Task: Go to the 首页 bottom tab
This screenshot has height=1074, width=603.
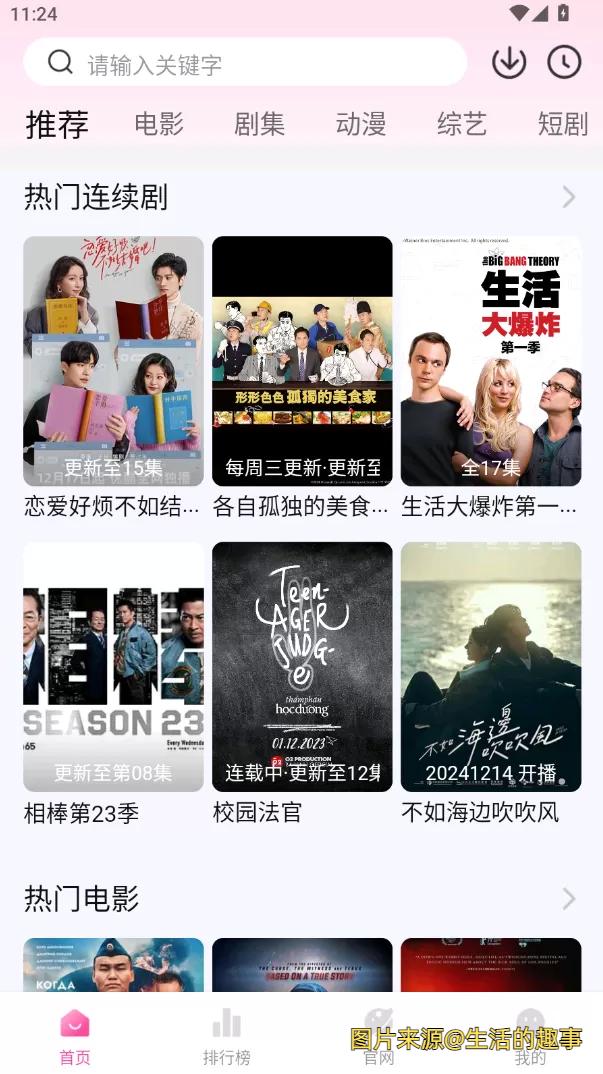Action: click(x=75, y=1035)
